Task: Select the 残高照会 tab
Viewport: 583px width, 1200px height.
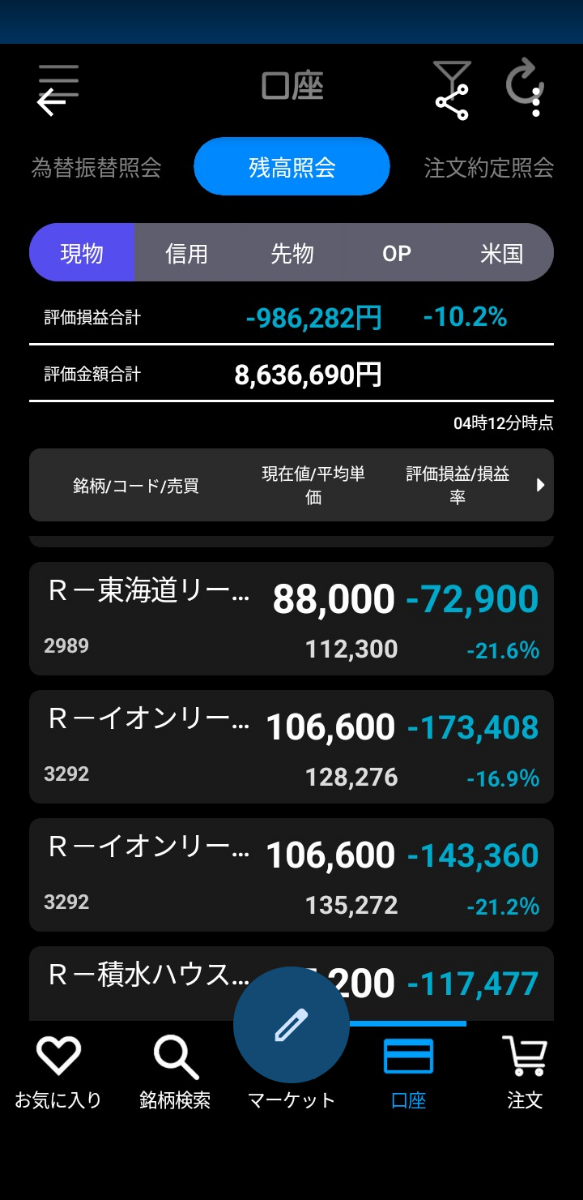Action: [x=291, y=167]
